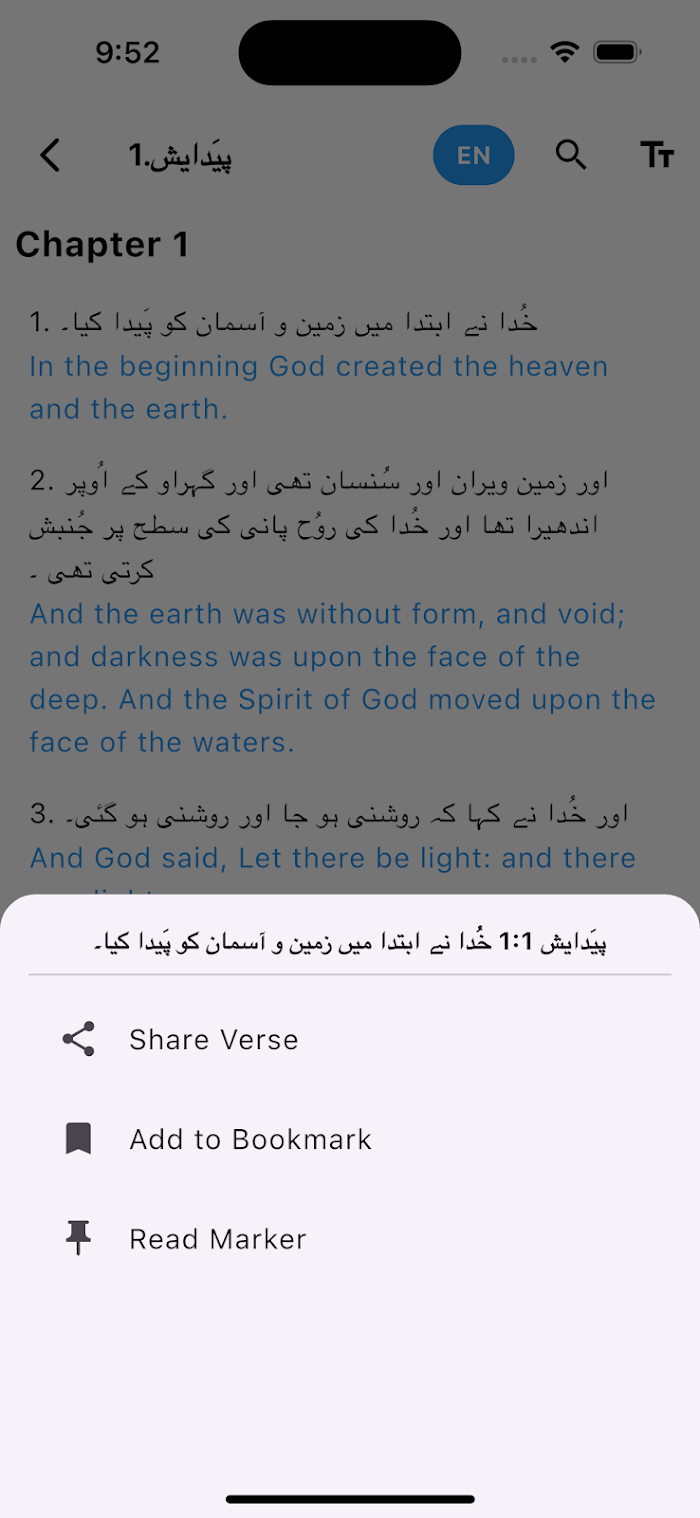Open the text size settings

pos(657,156)
